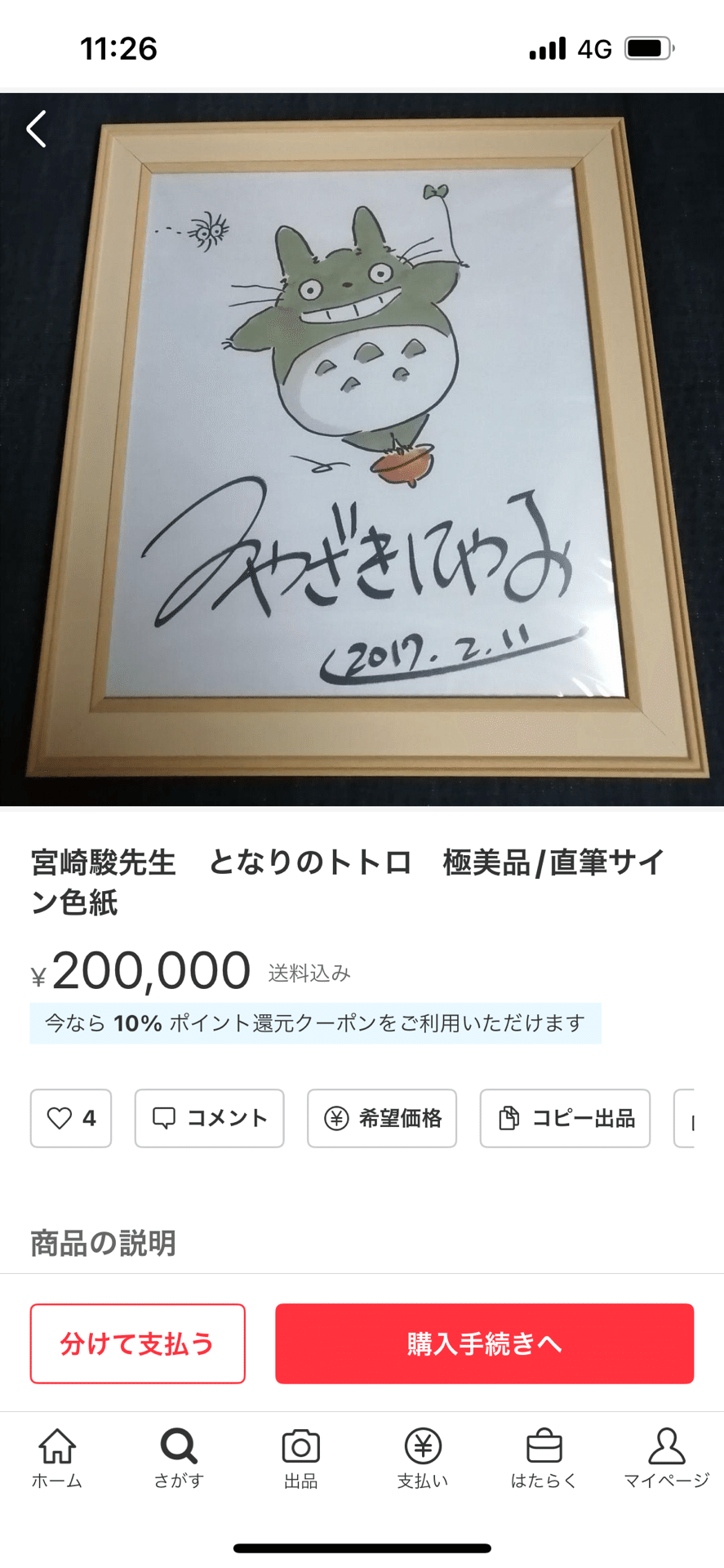Select 分けて支払う split payment option
724x1568 pixels.
[x=136, y=1343]
